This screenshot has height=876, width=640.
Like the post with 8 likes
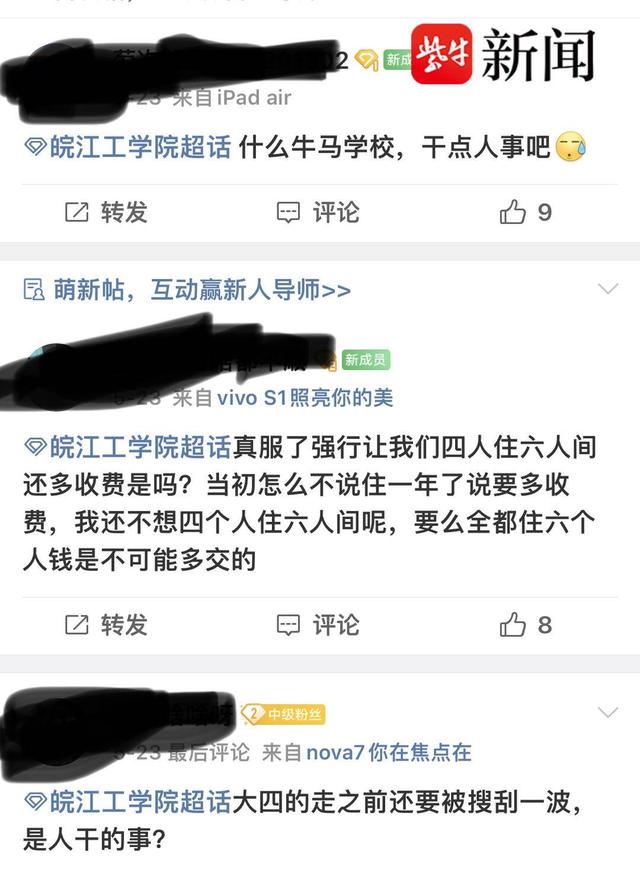525,625
